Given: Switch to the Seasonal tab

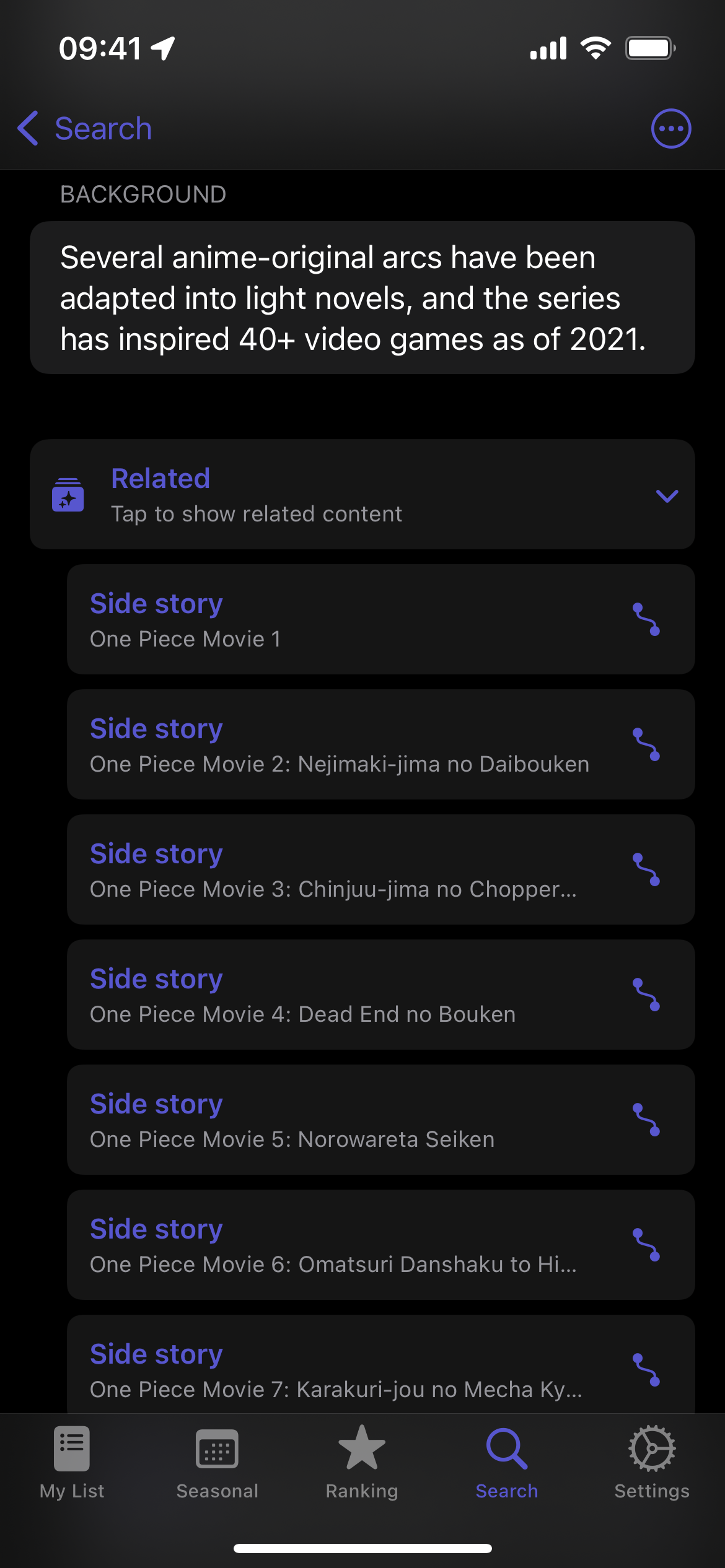Looking at the screenshot, I should coord(217,1461).
